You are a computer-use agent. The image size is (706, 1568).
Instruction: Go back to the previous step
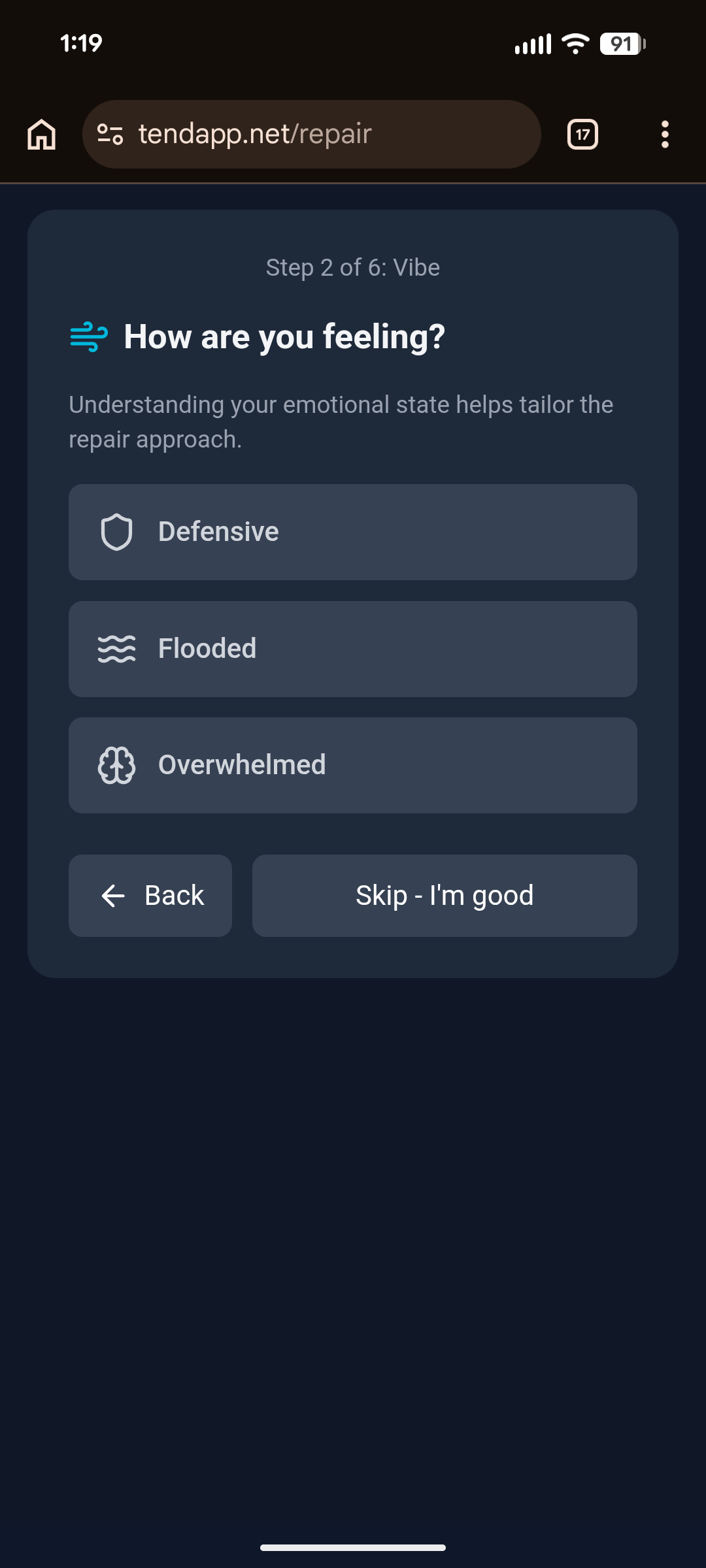pos(150,896)
